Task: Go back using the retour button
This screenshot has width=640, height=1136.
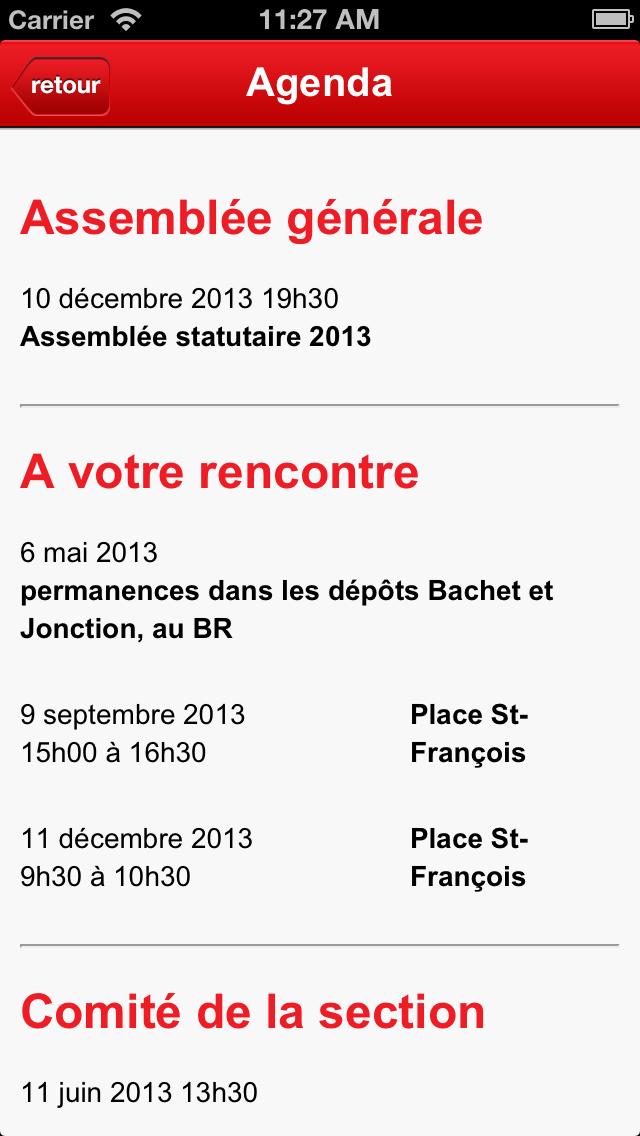Action: 62,86
